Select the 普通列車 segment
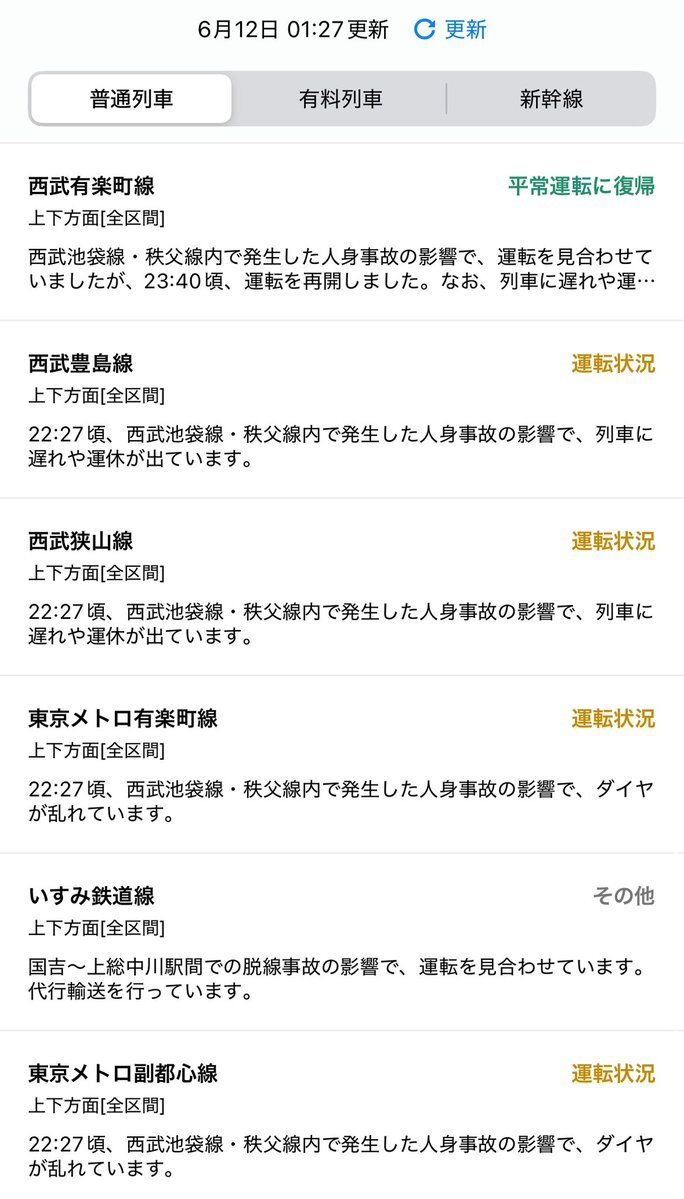Viewport: 684px width, 1199px height. click(x=131, y=99)
